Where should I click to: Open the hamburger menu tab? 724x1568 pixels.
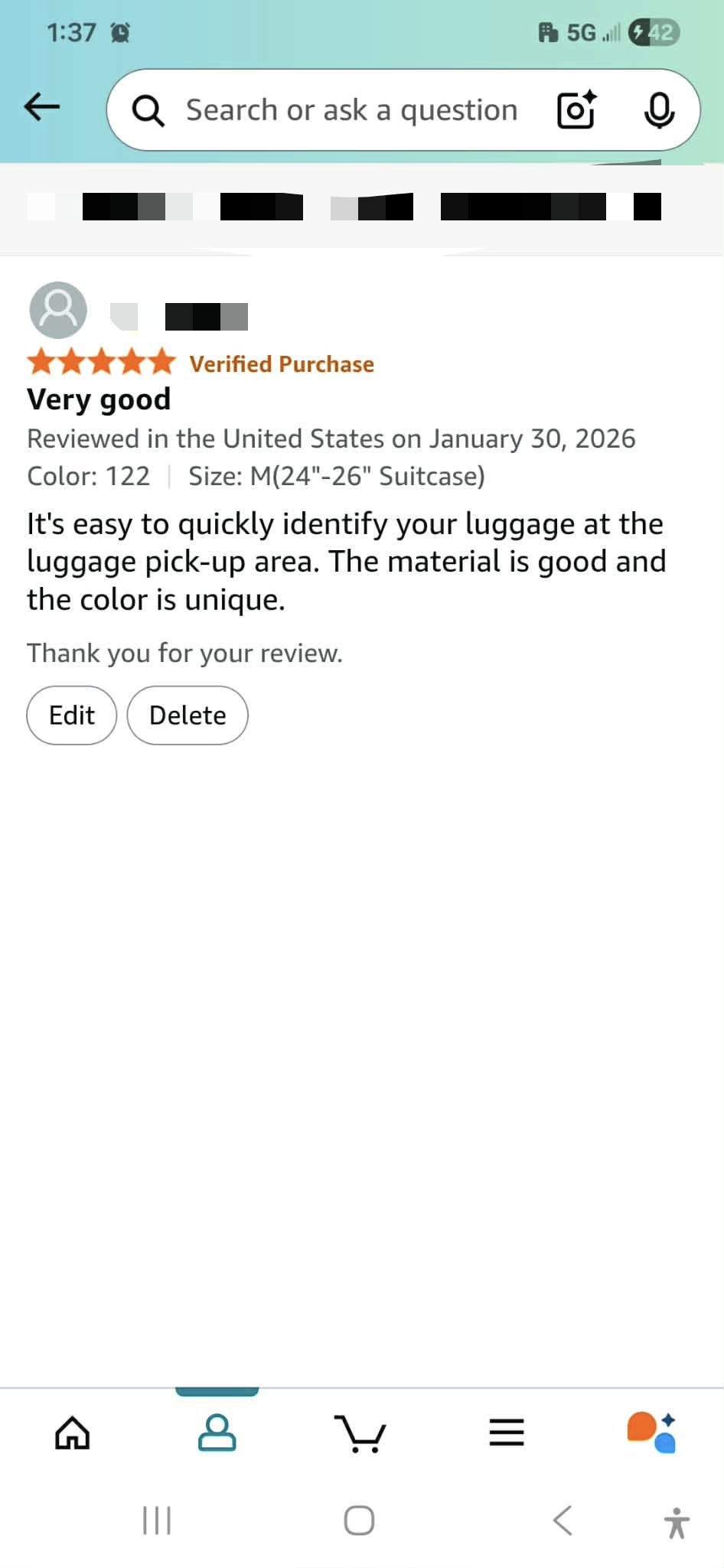pyautogui.click(x=507, y=1433)
